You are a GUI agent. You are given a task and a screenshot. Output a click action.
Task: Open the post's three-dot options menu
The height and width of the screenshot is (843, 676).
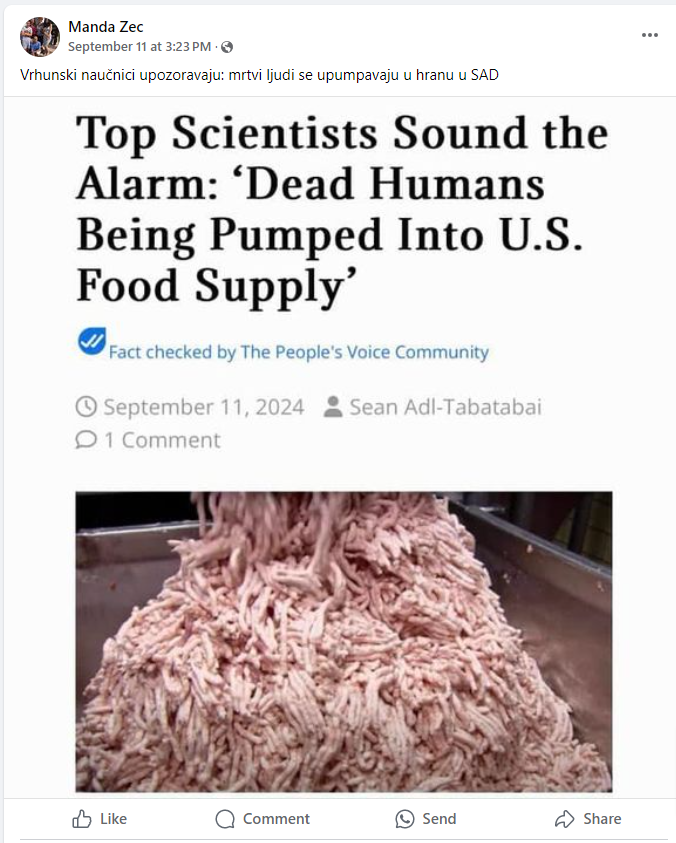650,35
